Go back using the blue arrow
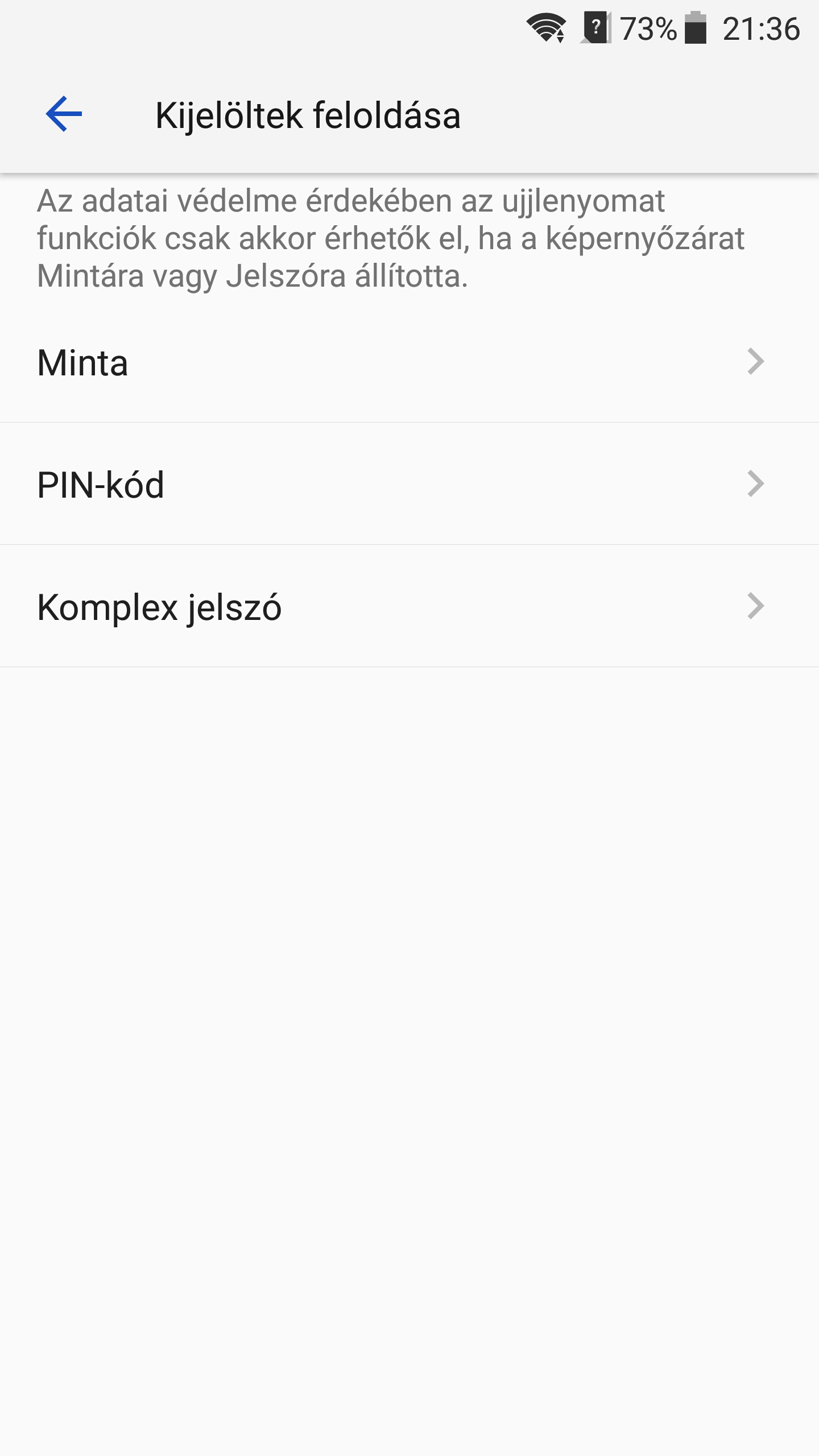Viewport: 819px width, 1456px height. 64,114
